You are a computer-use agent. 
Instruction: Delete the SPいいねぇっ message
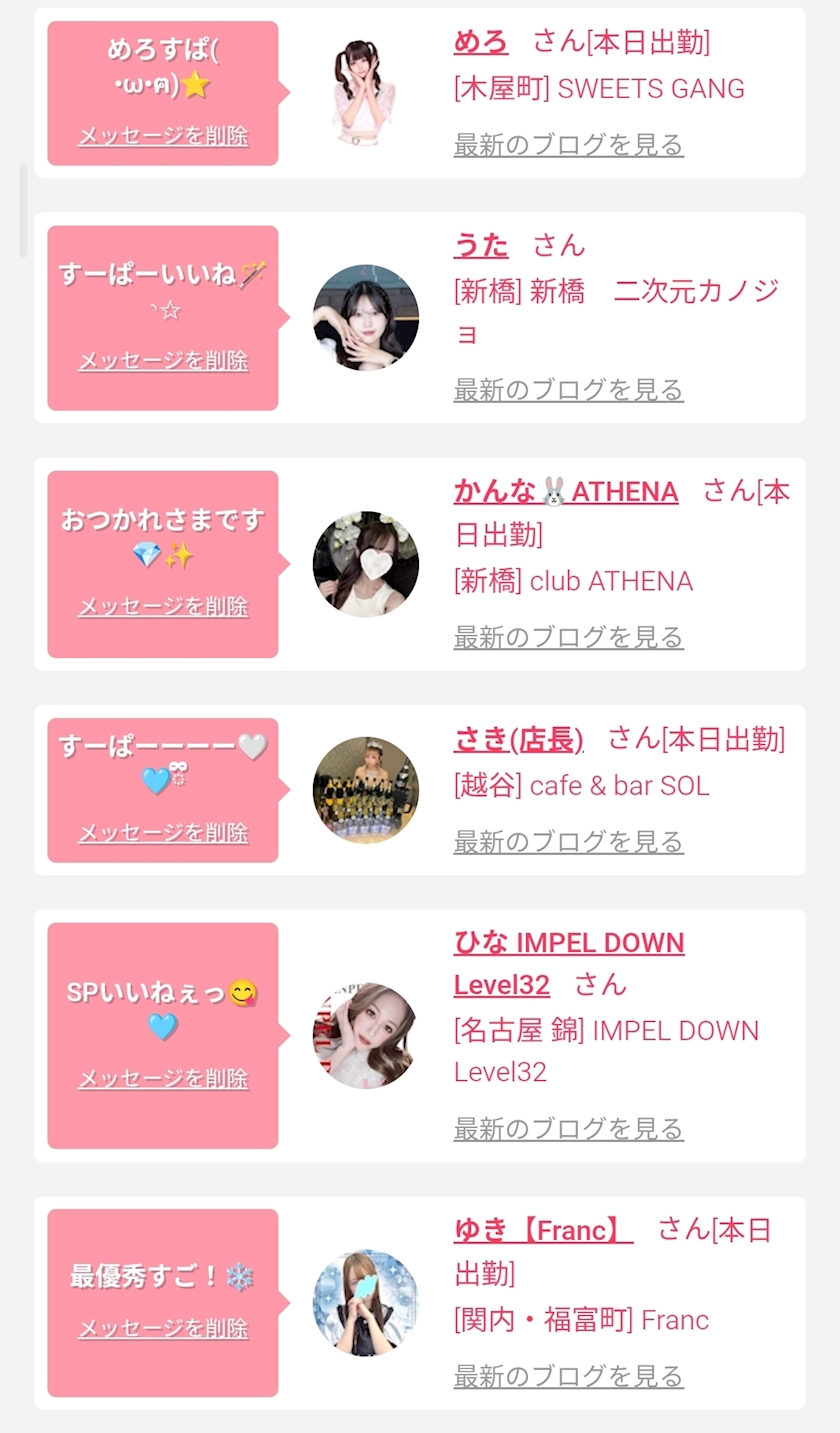click(163, 1079)
